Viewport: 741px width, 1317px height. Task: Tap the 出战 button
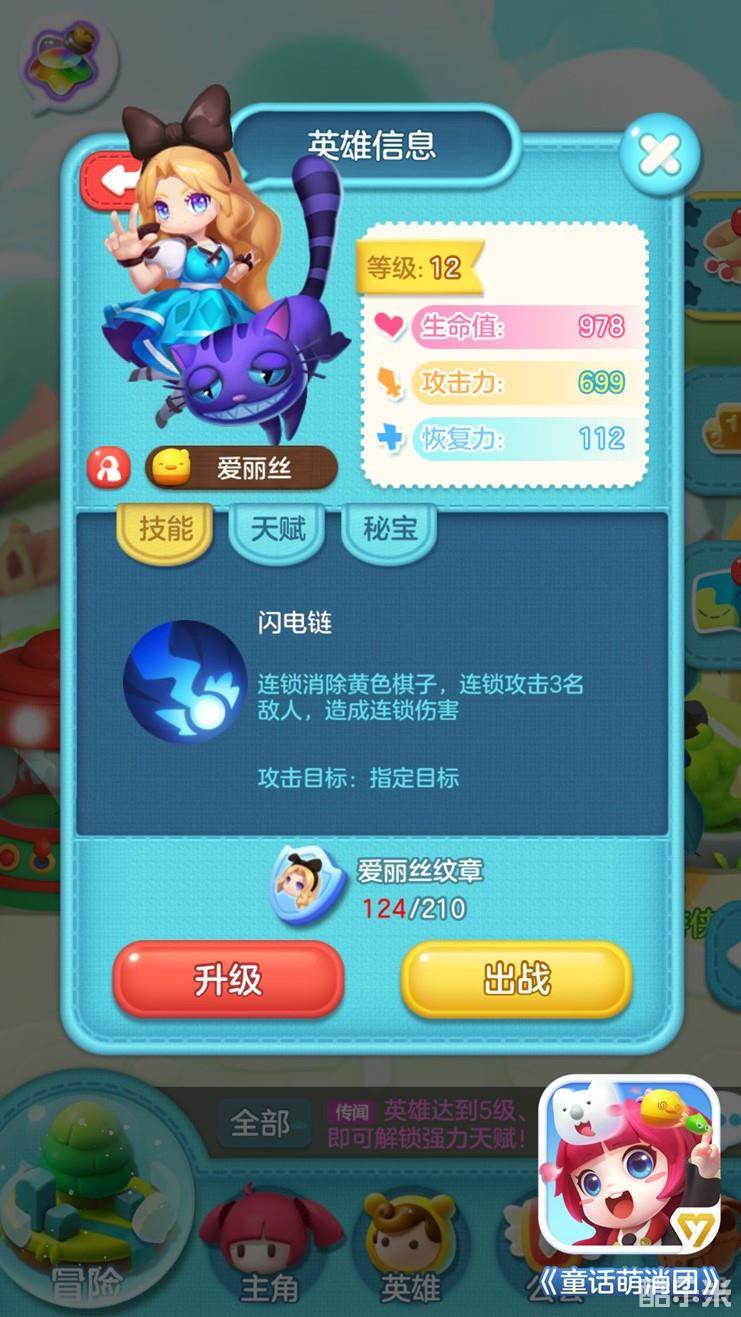click(x=517, y=980)
